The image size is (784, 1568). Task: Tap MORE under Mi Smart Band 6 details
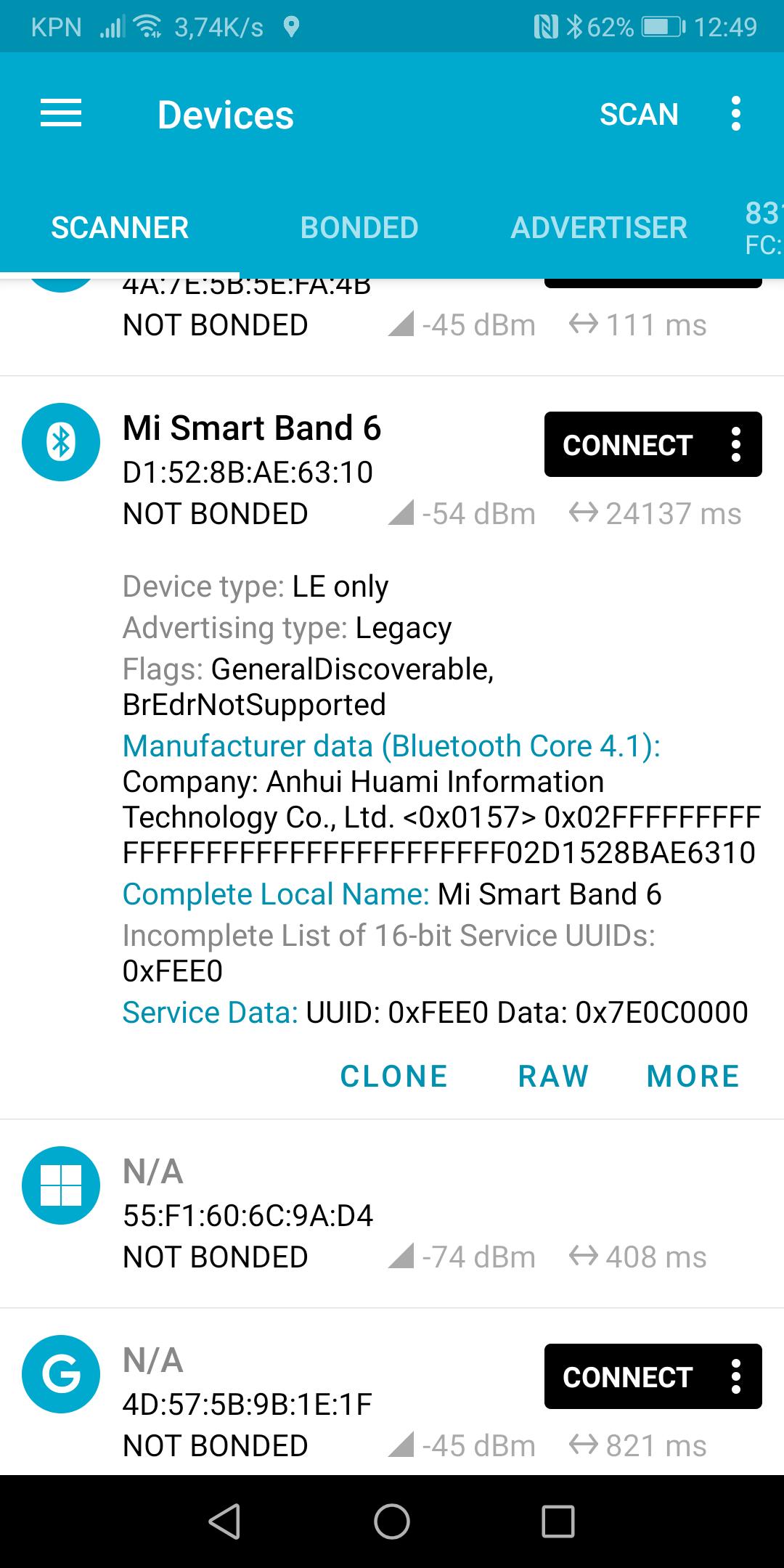click(693, 1076)
